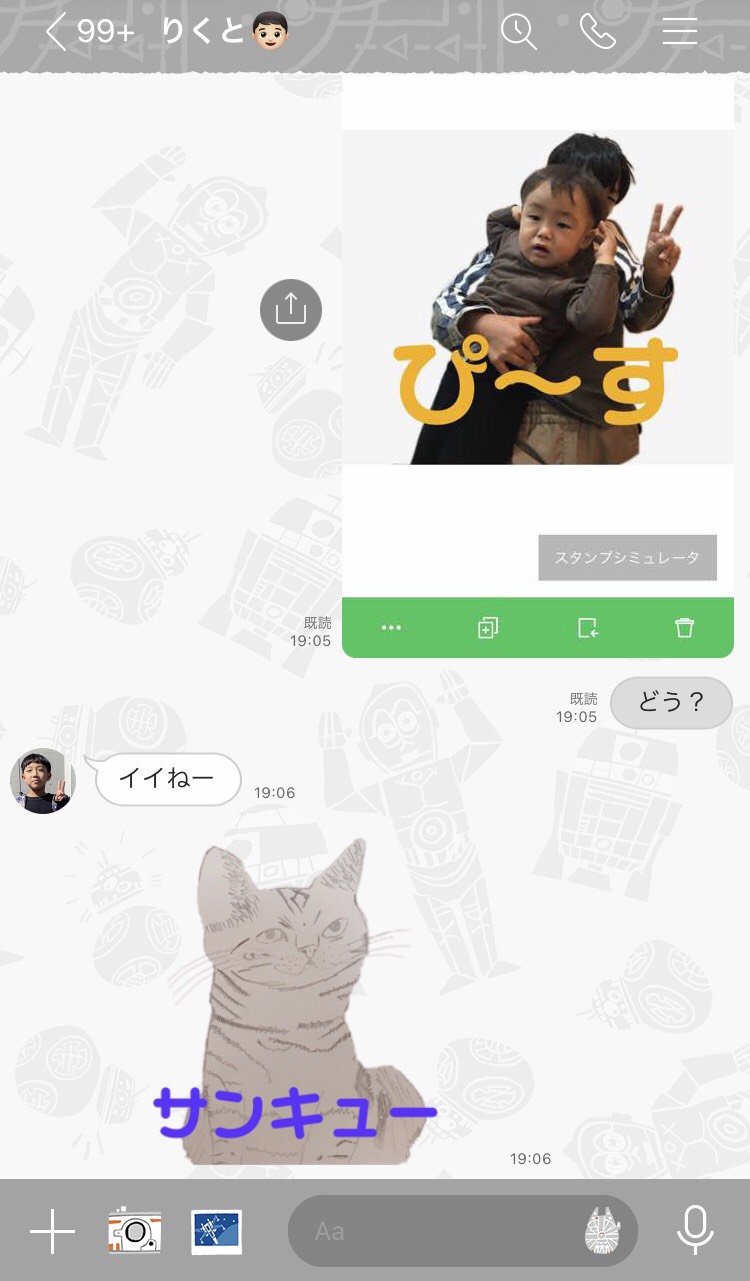
Task: Tap the import icon in green bar
Action: 588,628
